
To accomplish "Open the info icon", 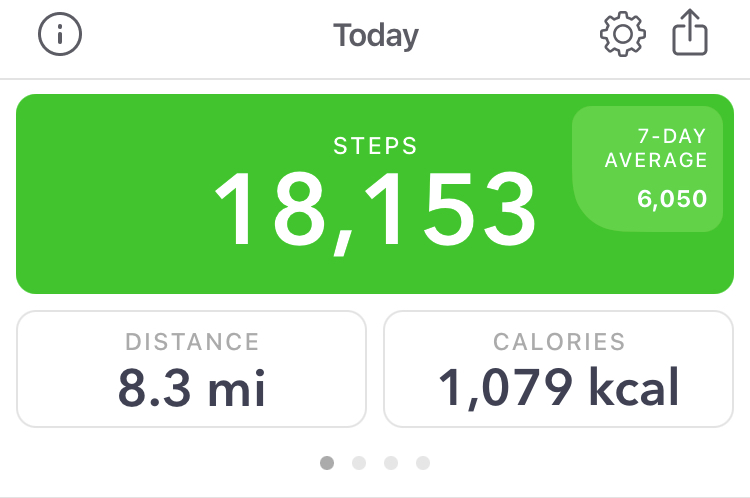I will coord(60,35).
